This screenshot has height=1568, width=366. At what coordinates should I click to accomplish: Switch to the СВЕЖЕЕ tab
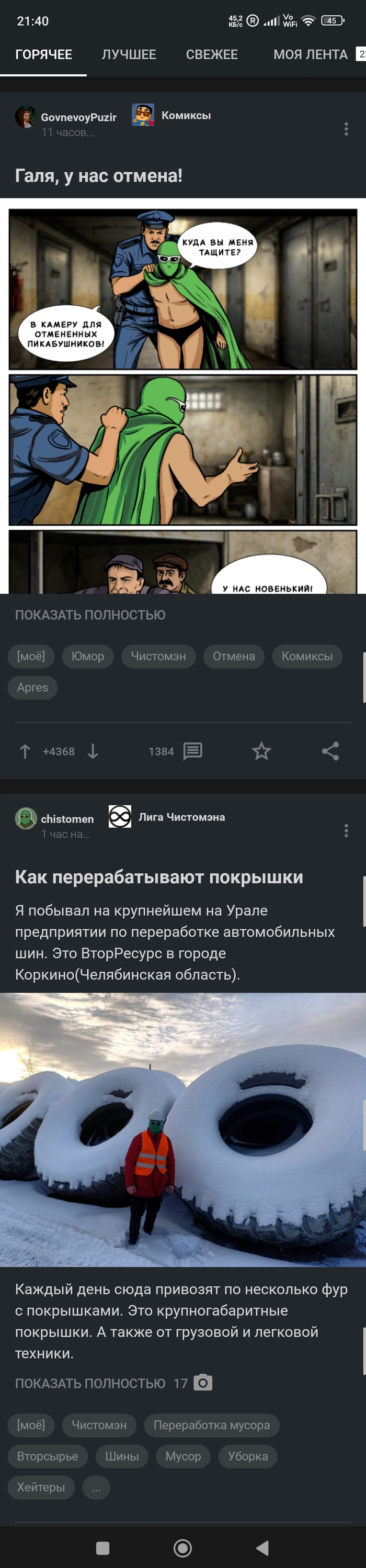[212, 55]
